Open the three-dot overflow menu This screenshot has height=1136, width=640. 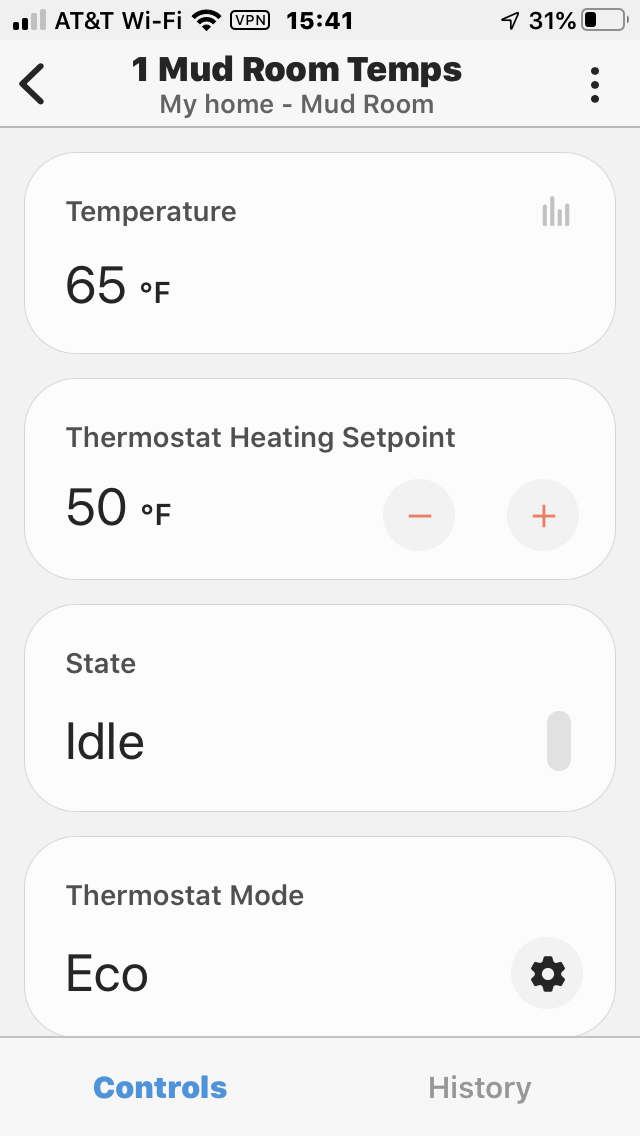pos(595,85)
